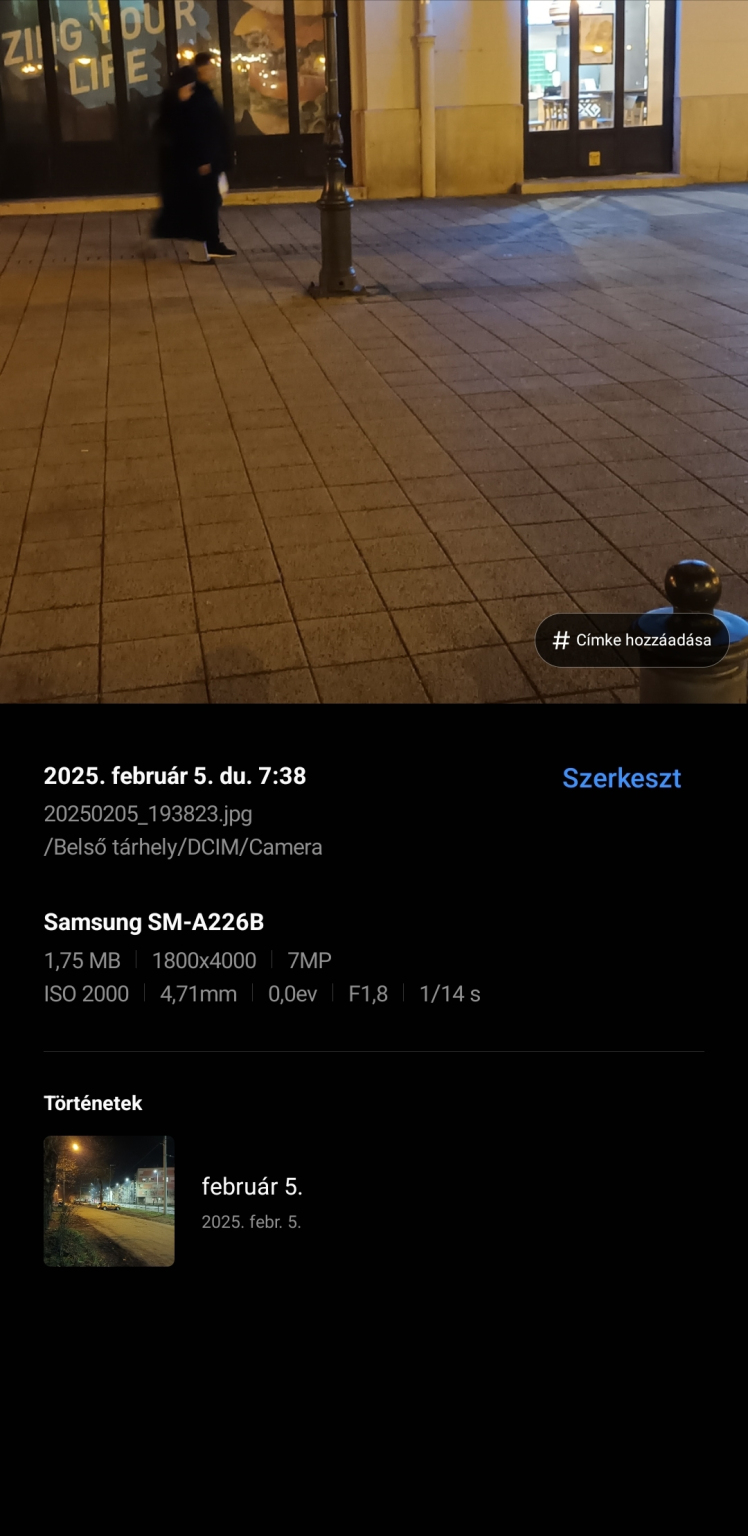Tap the Címke hozzáadása tag chip
Image resolution: width=748 pixels, height=1536 pixels.
coord(632,640)
